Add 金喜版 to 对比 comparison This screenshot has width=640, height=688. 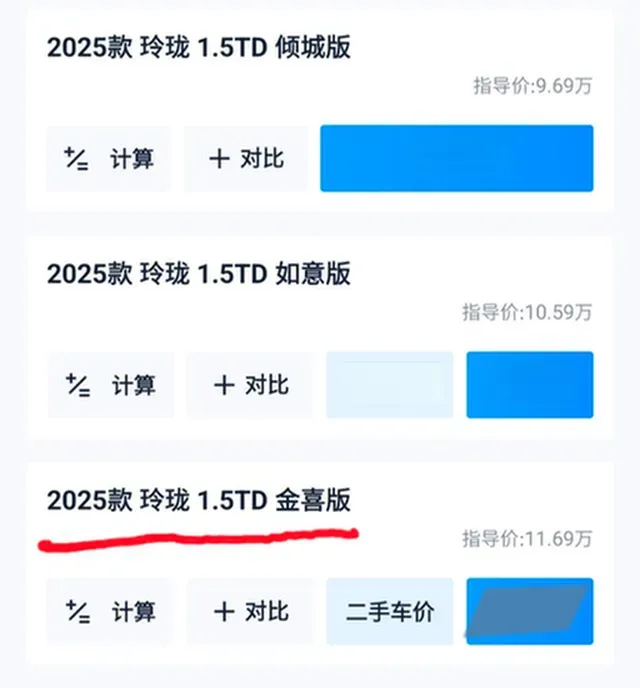(x=248, y=611)
